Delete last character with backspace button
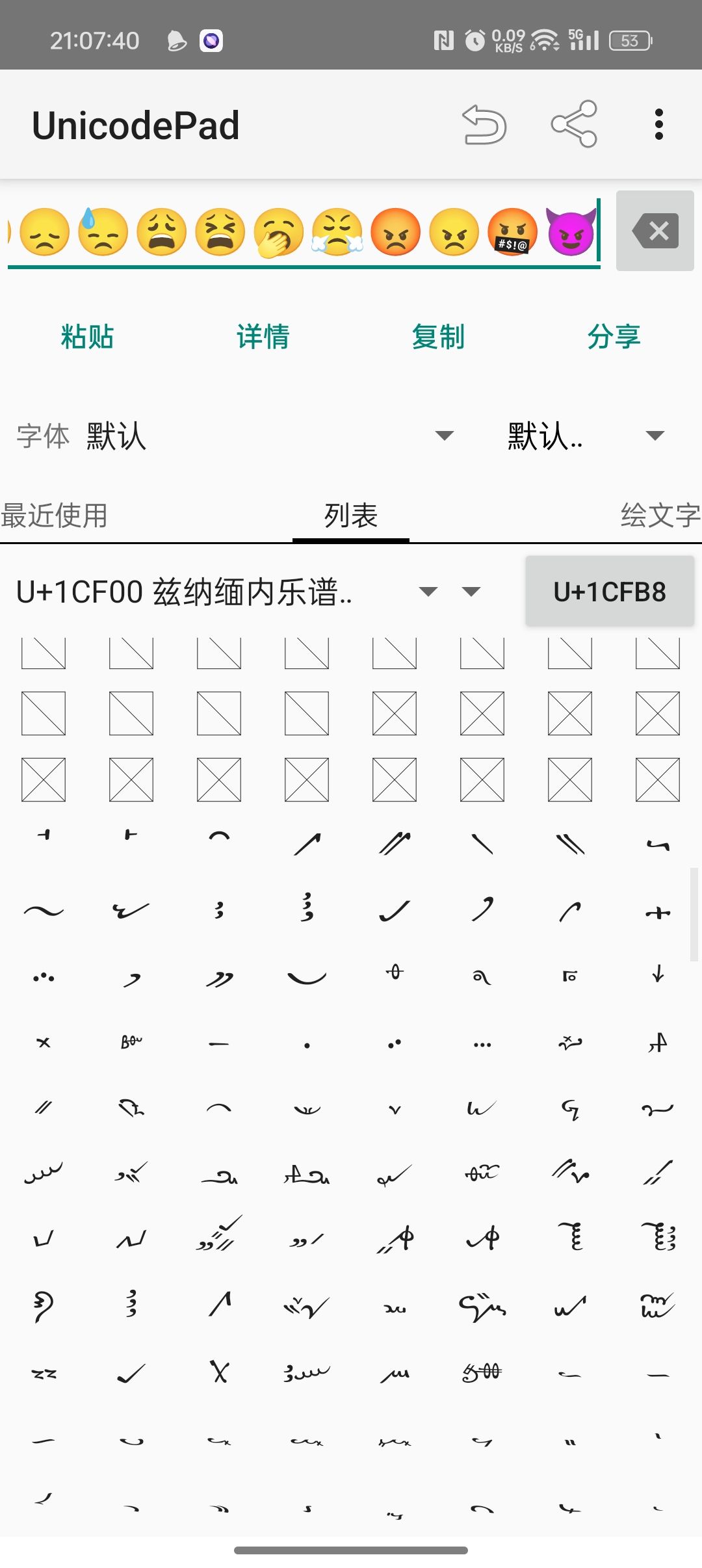 click(655, 231)
